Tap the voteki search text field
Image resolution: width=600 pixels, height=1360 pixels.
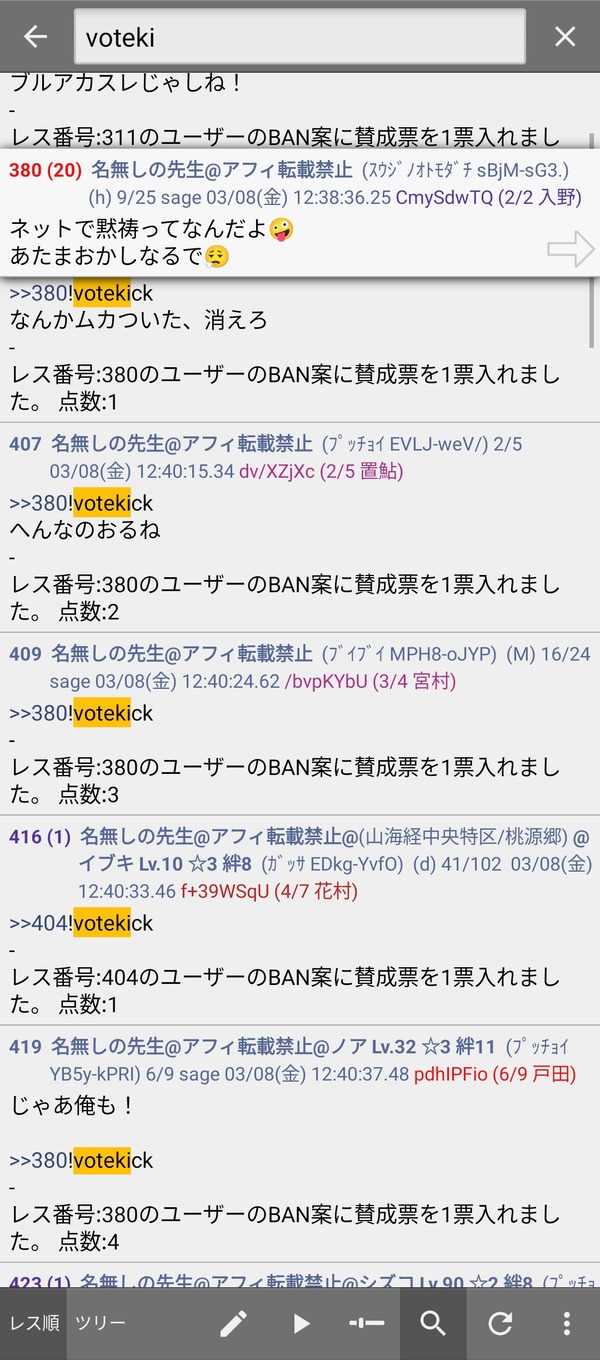pos(300,38)
